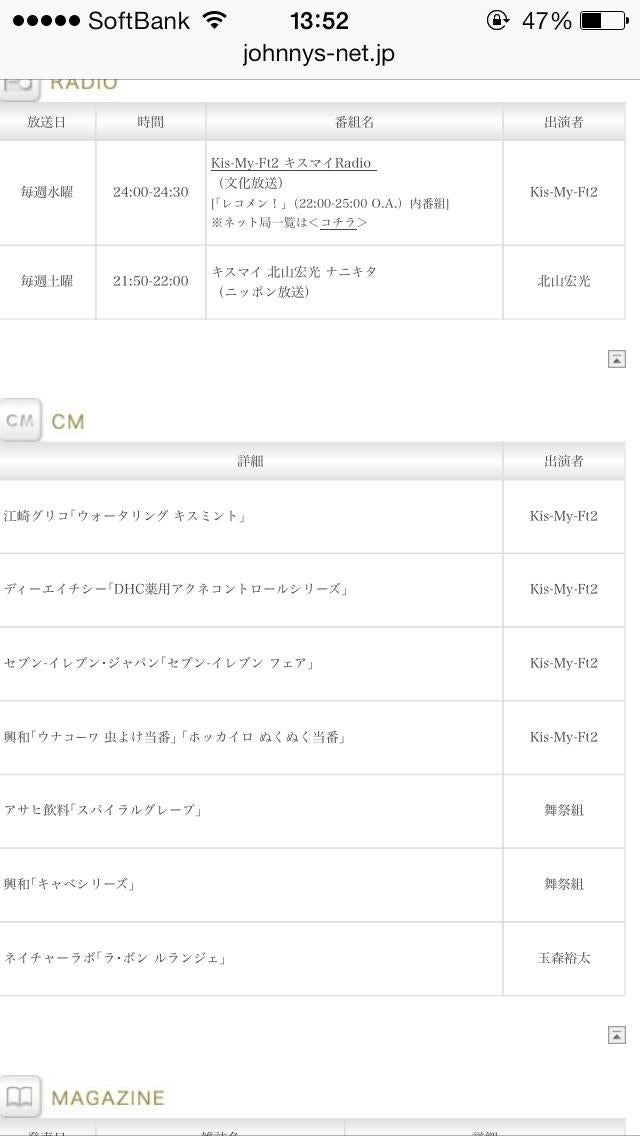Open the コチラ net station list link
The image size is (640, 1136).
coord(338,222)
